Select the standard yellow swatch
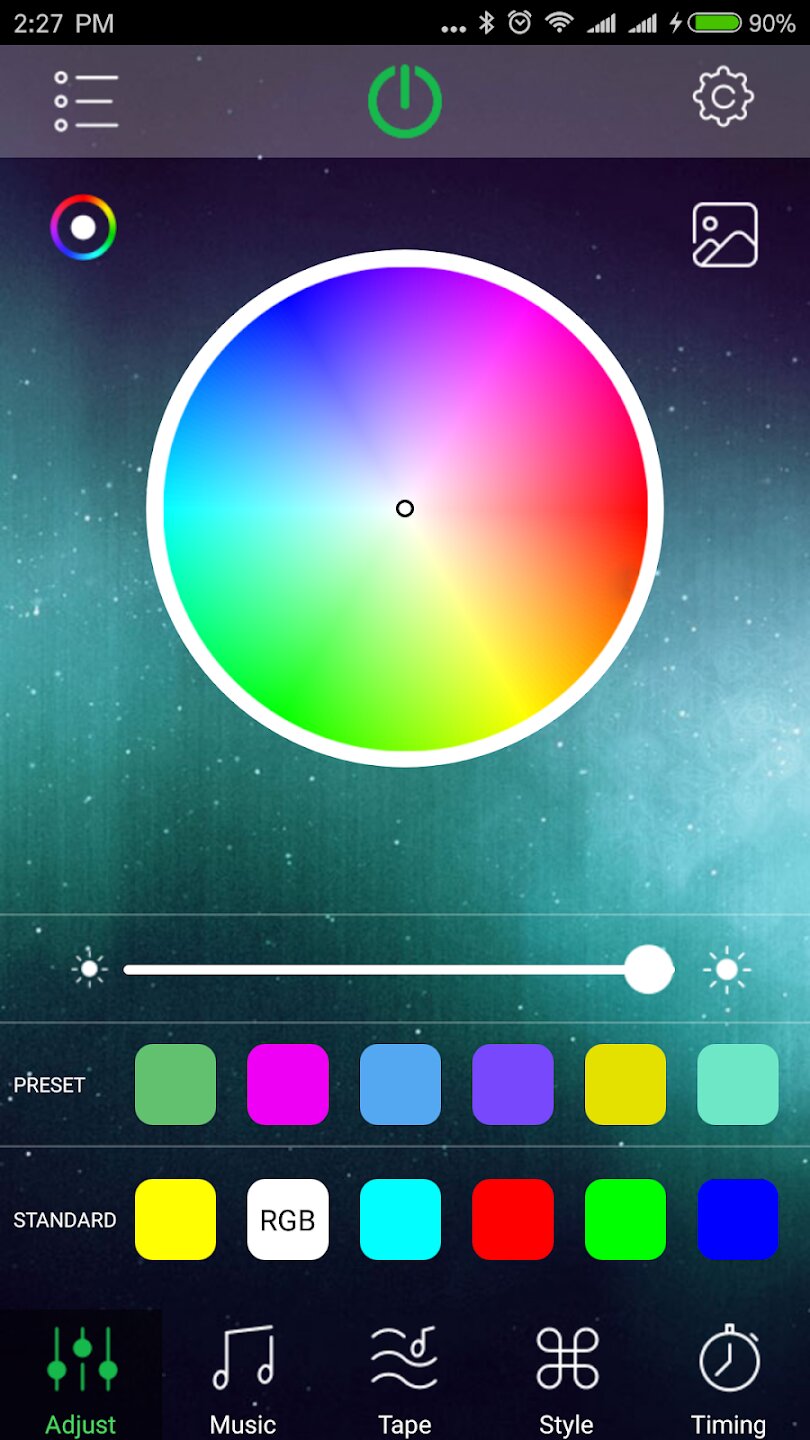 coord(176,1219)
